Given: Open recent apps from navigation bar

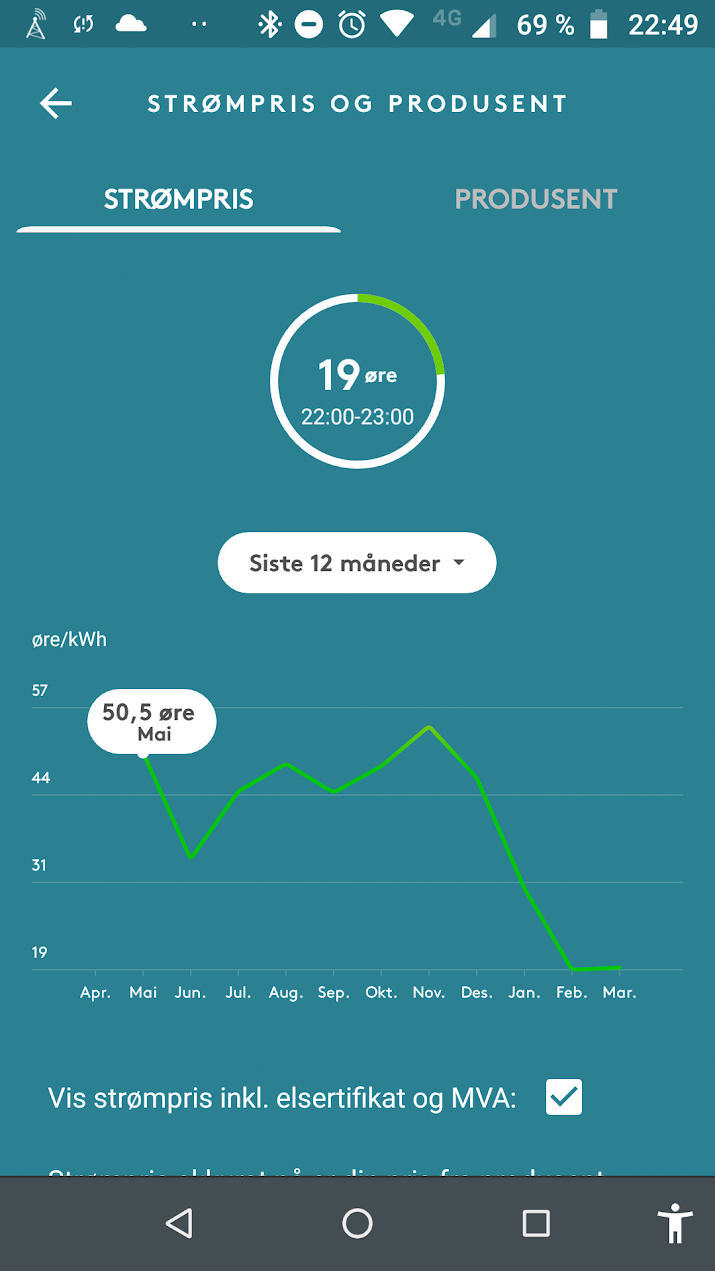Looking at the screenshot, I should click(x=536, y=1223).
